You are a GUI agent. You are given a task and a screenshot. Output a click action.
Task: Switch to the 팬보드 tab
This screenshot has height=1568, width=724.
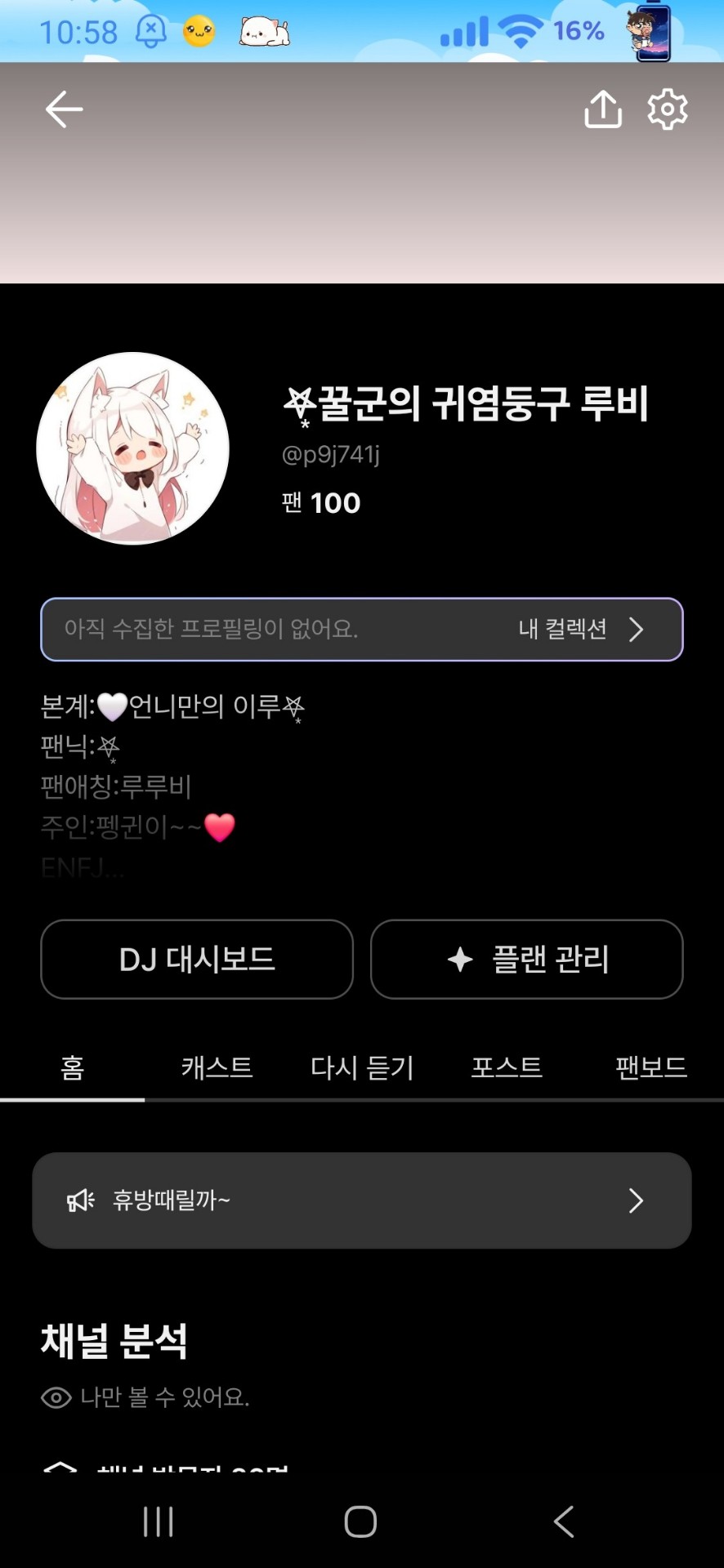650,1067
